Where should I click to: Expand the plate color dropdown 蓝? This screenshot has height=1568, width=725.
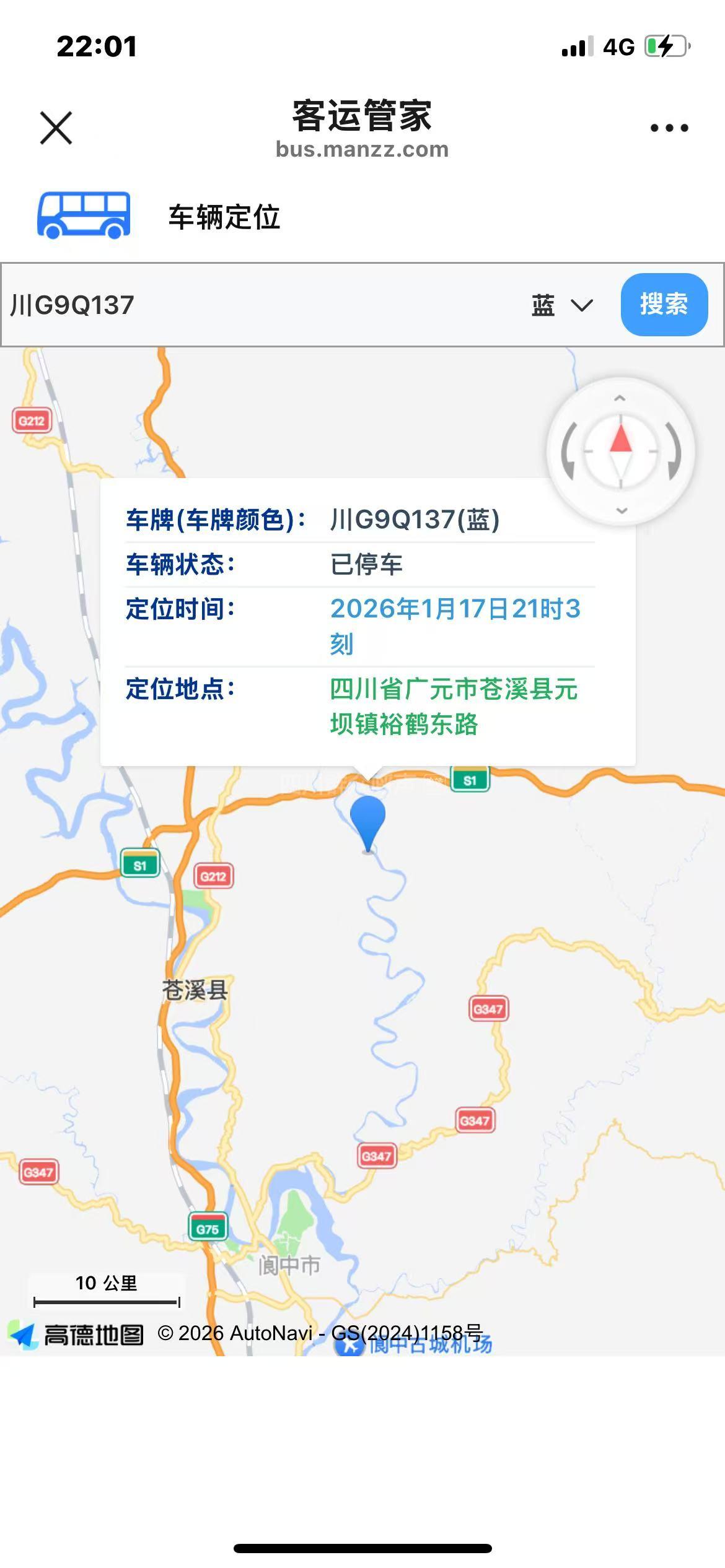point(562,305)
